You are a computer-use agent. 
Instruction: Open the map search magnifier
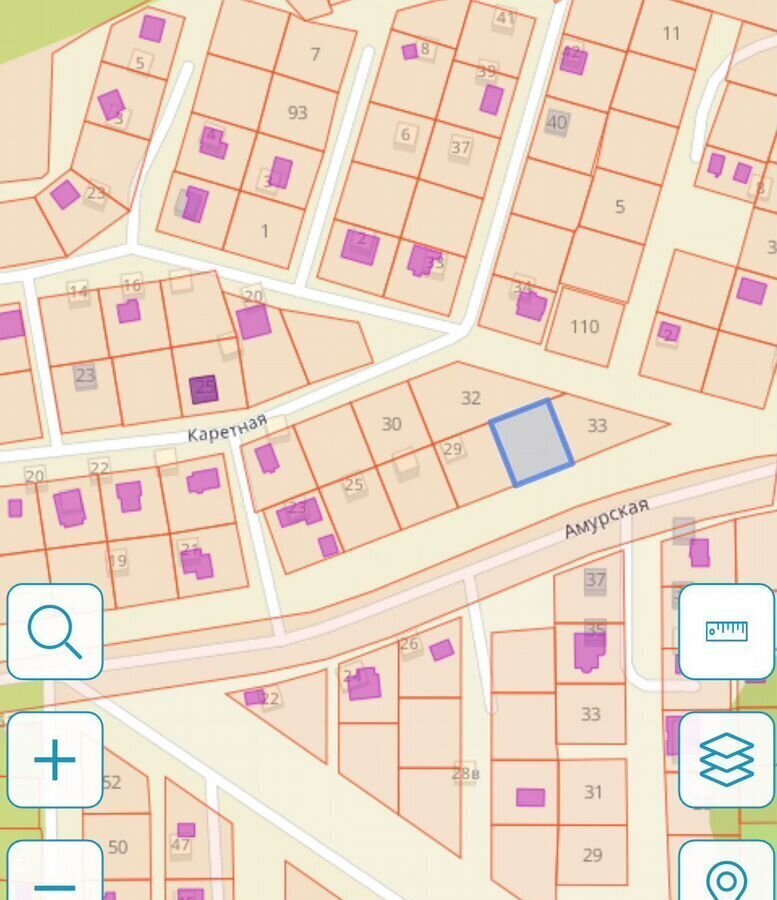55,632
